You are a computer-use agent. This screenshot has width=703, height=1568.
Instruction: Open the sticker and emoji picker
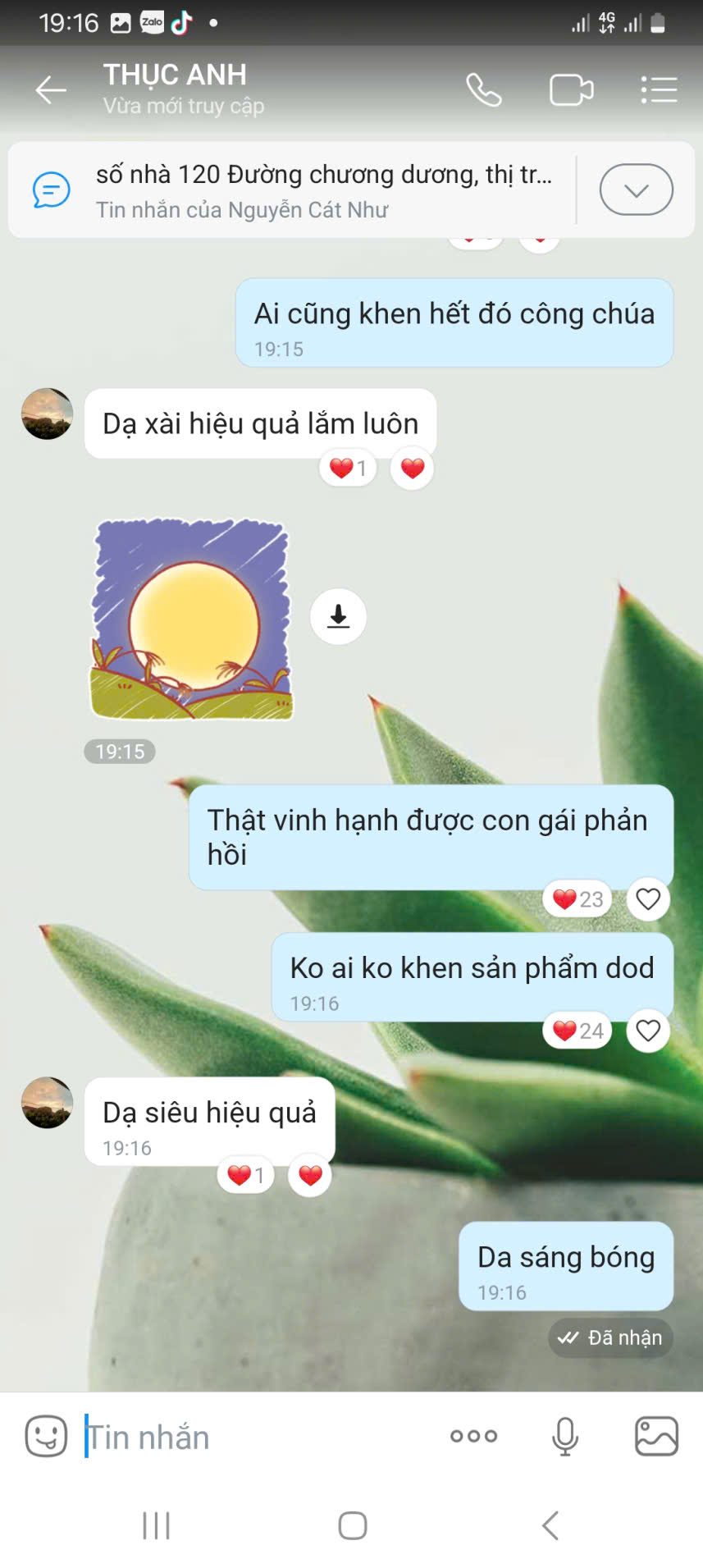[46, 1436]
